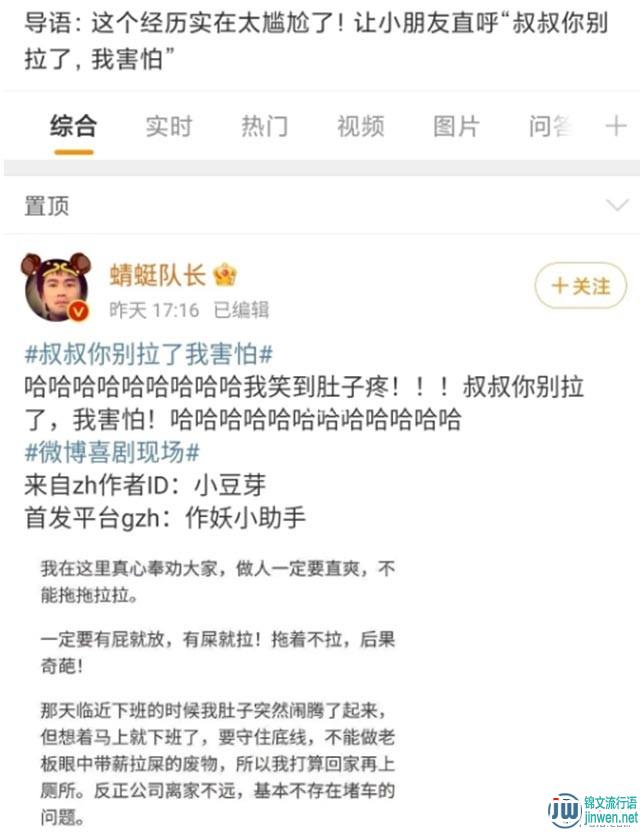Screen dimensions: 640x835
Task: Open hashtag #叔叔你别拉了我害怕#
Action: 148,354
